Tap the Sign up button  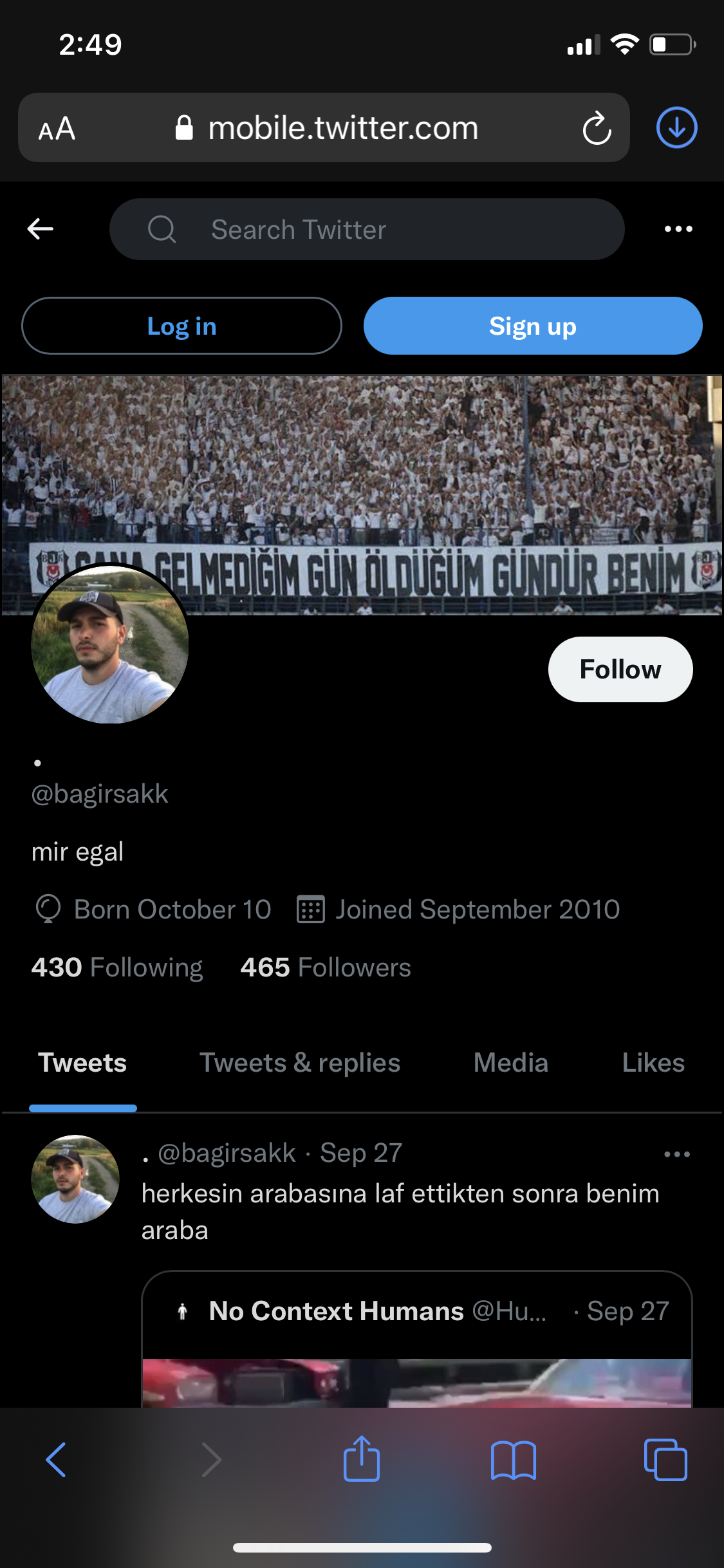point(533,326)
